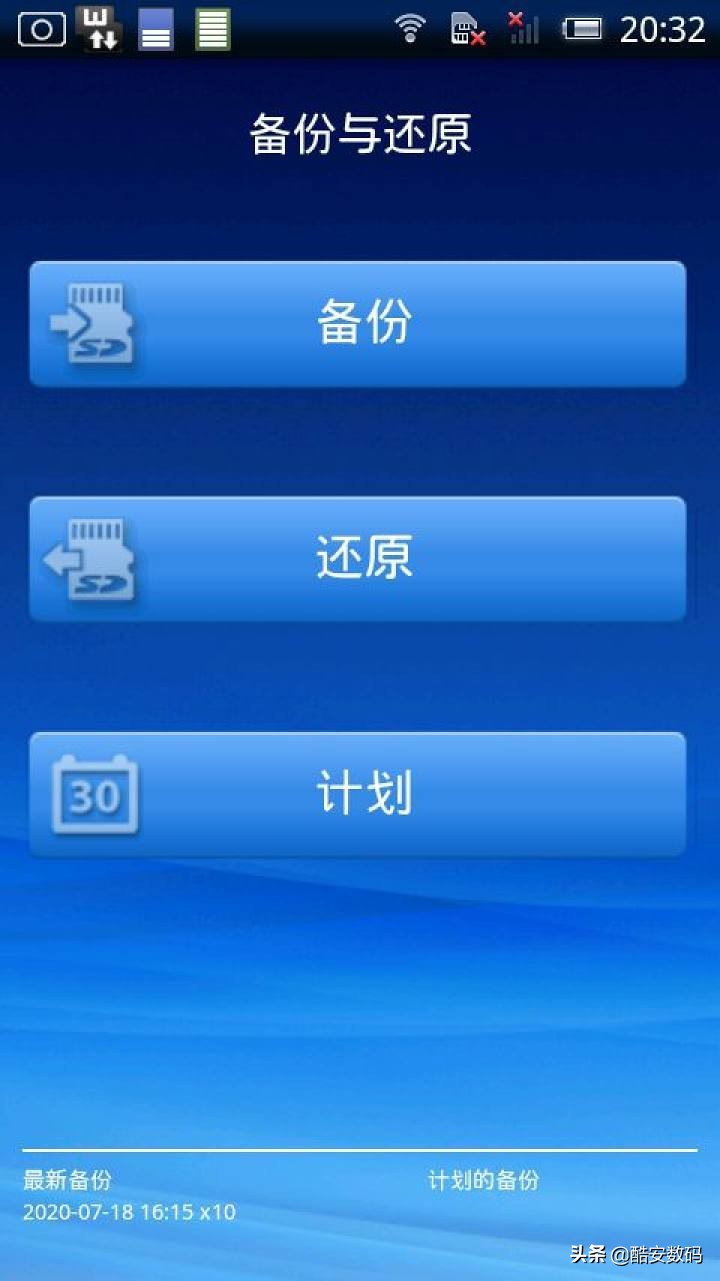Viewport: 720px width, 1281px height.
Task: Tap the Wi-Fi signal icon in status bar
Action: click(x=410, y=28)
